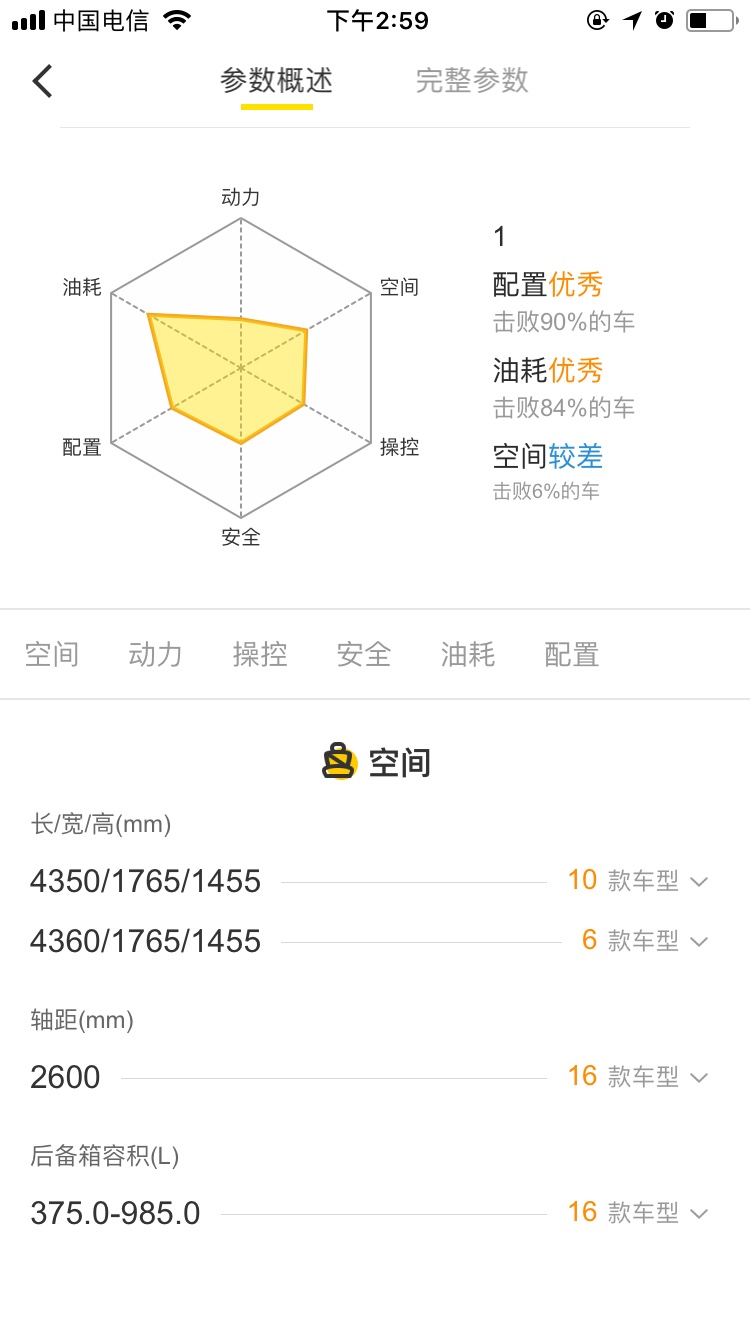The image size is (750, 1334).
Task: Click the radar chart's 安全 vertex label
Action: point(240,537)
